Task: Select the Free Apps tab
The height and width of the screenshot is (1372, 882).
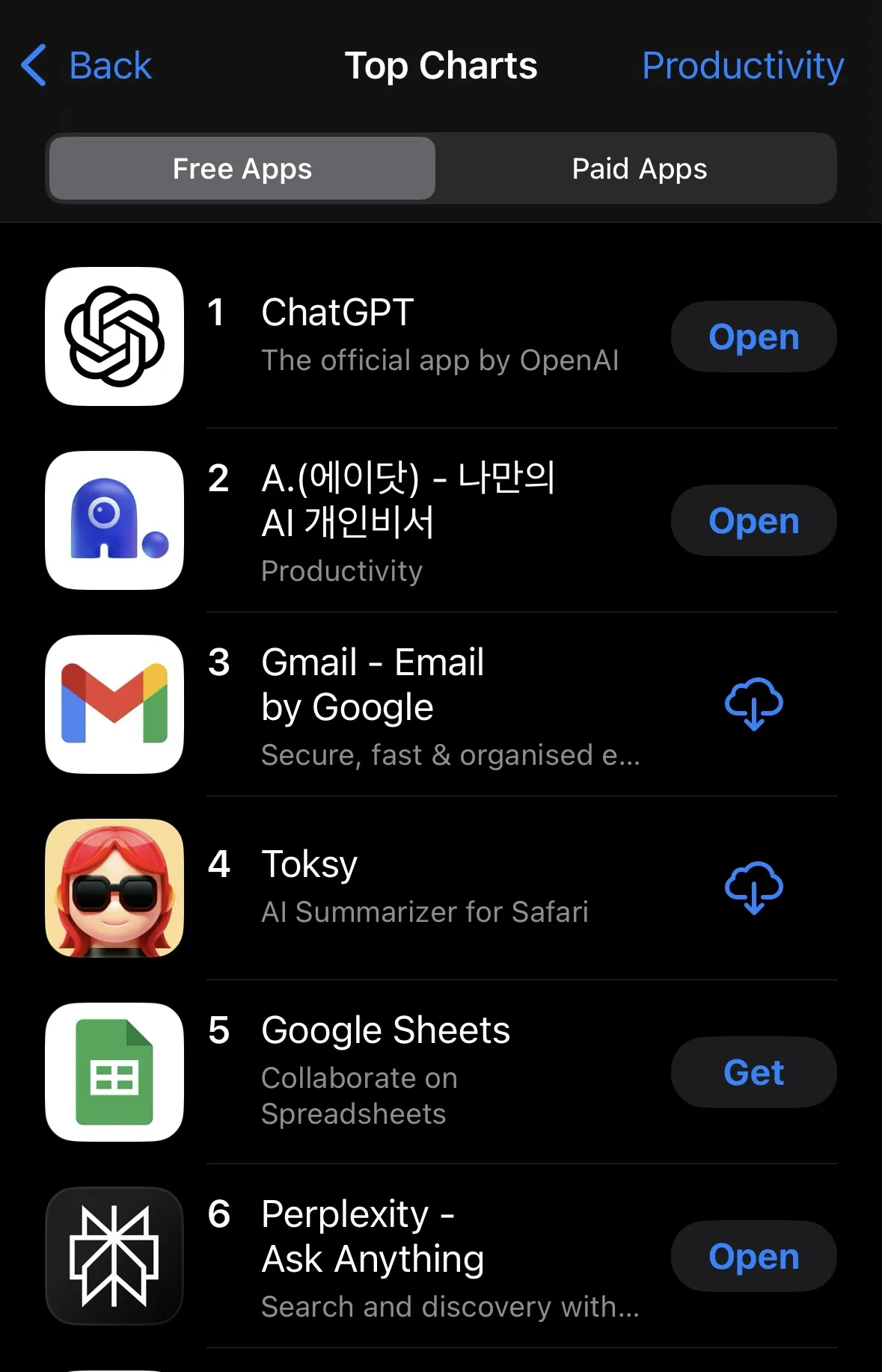Action: tap(241, 169)
